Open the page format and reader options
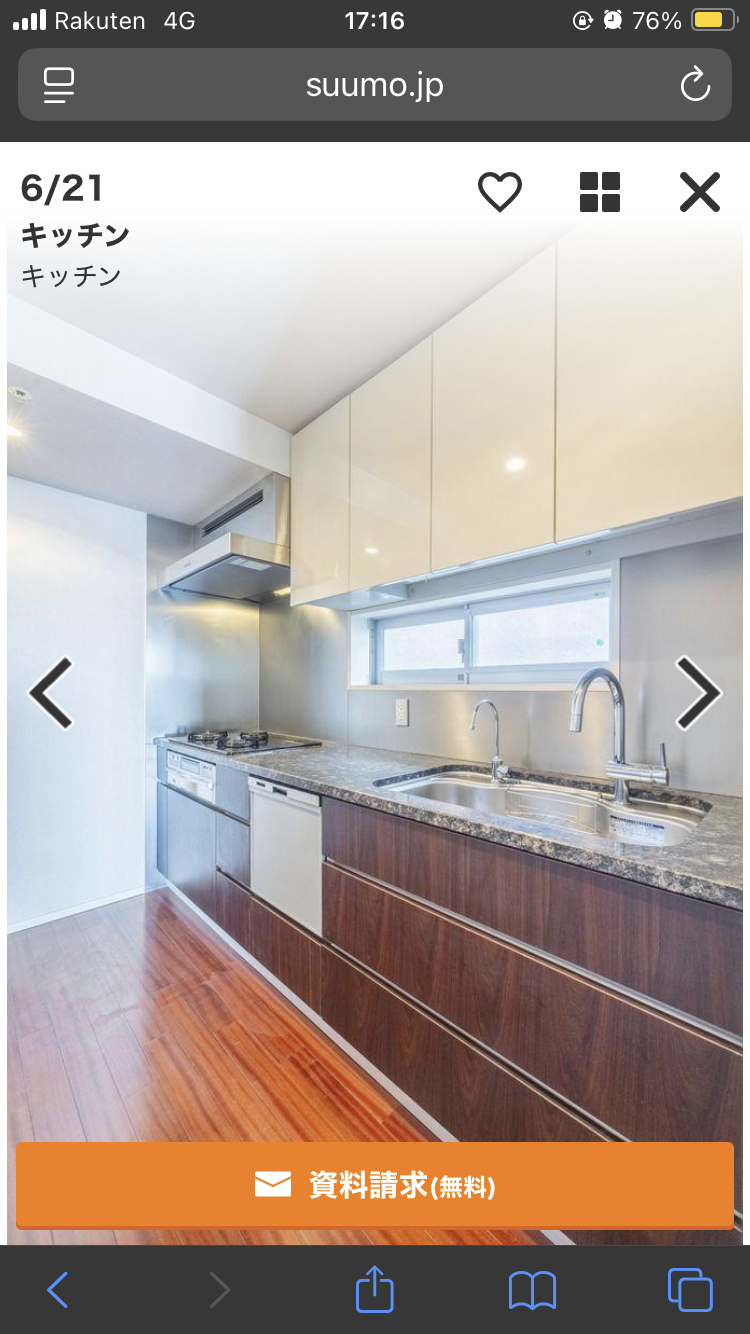 point(59,86)
